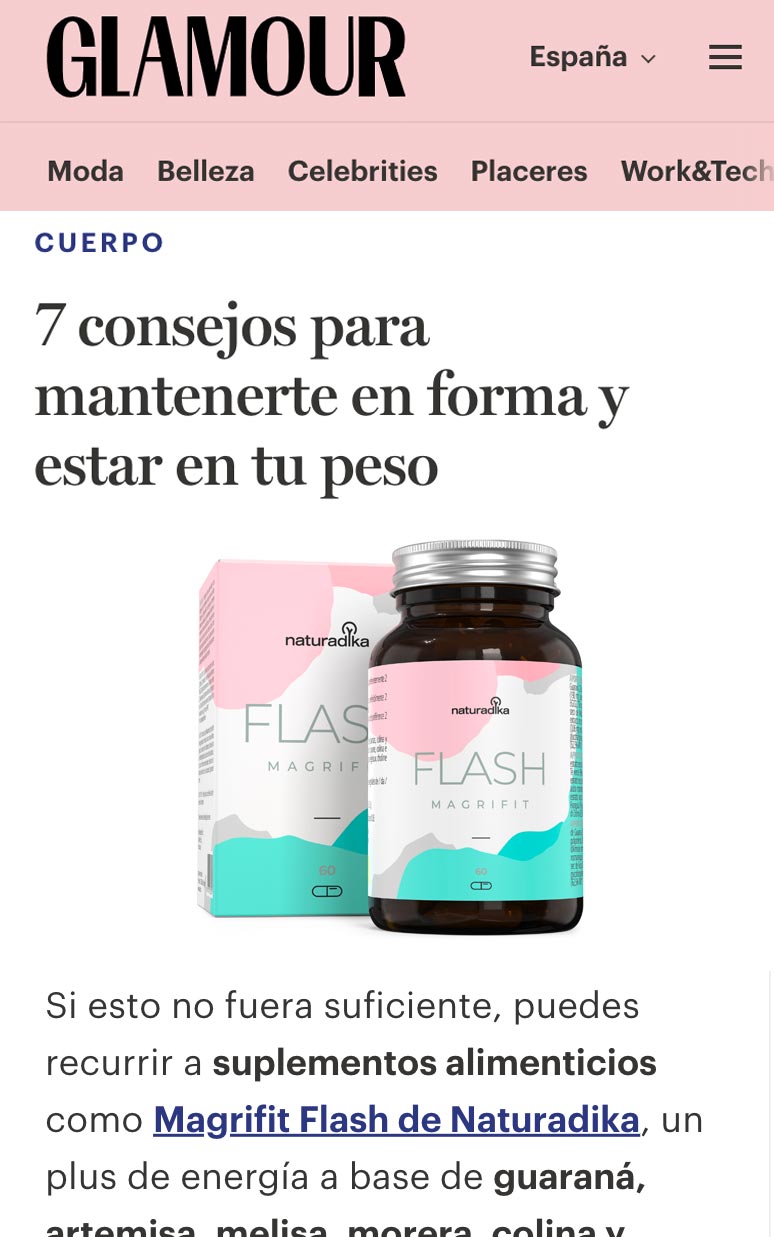Click the CUERPO category label

coord(99,242)
